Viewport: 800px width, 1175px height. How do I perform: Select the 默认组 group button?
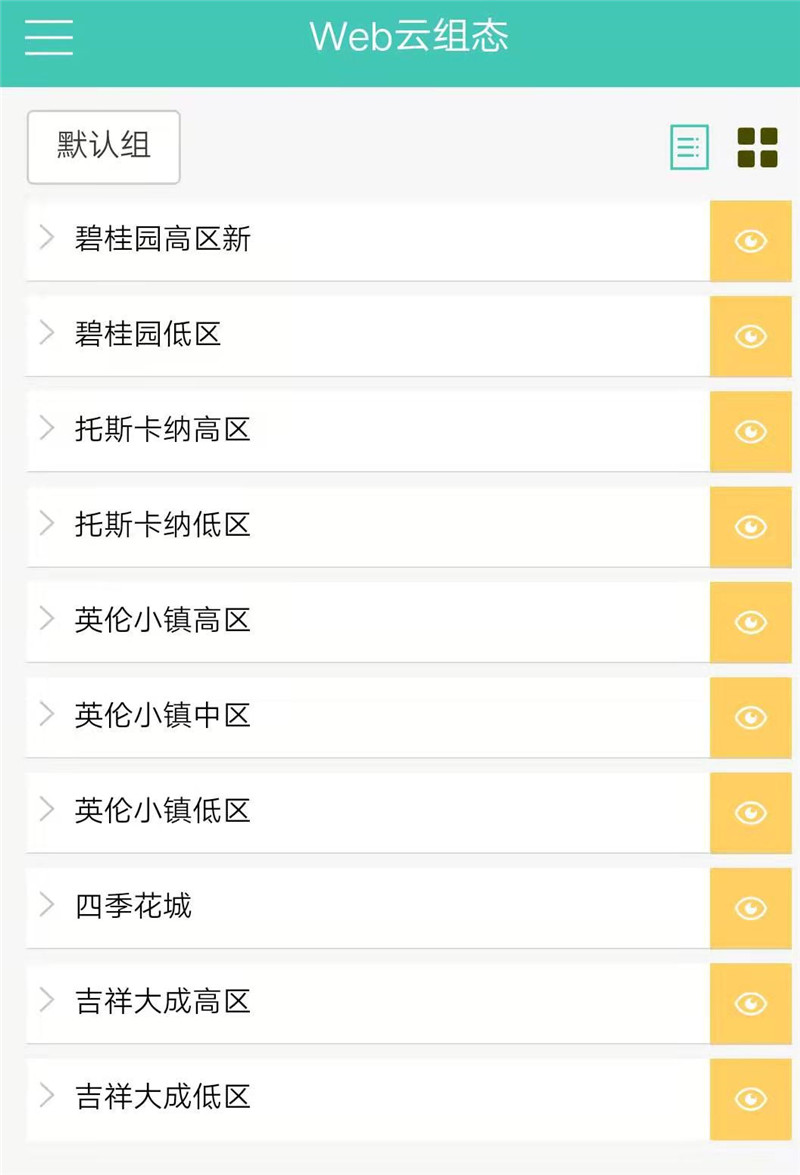click(x=103, y=146)
